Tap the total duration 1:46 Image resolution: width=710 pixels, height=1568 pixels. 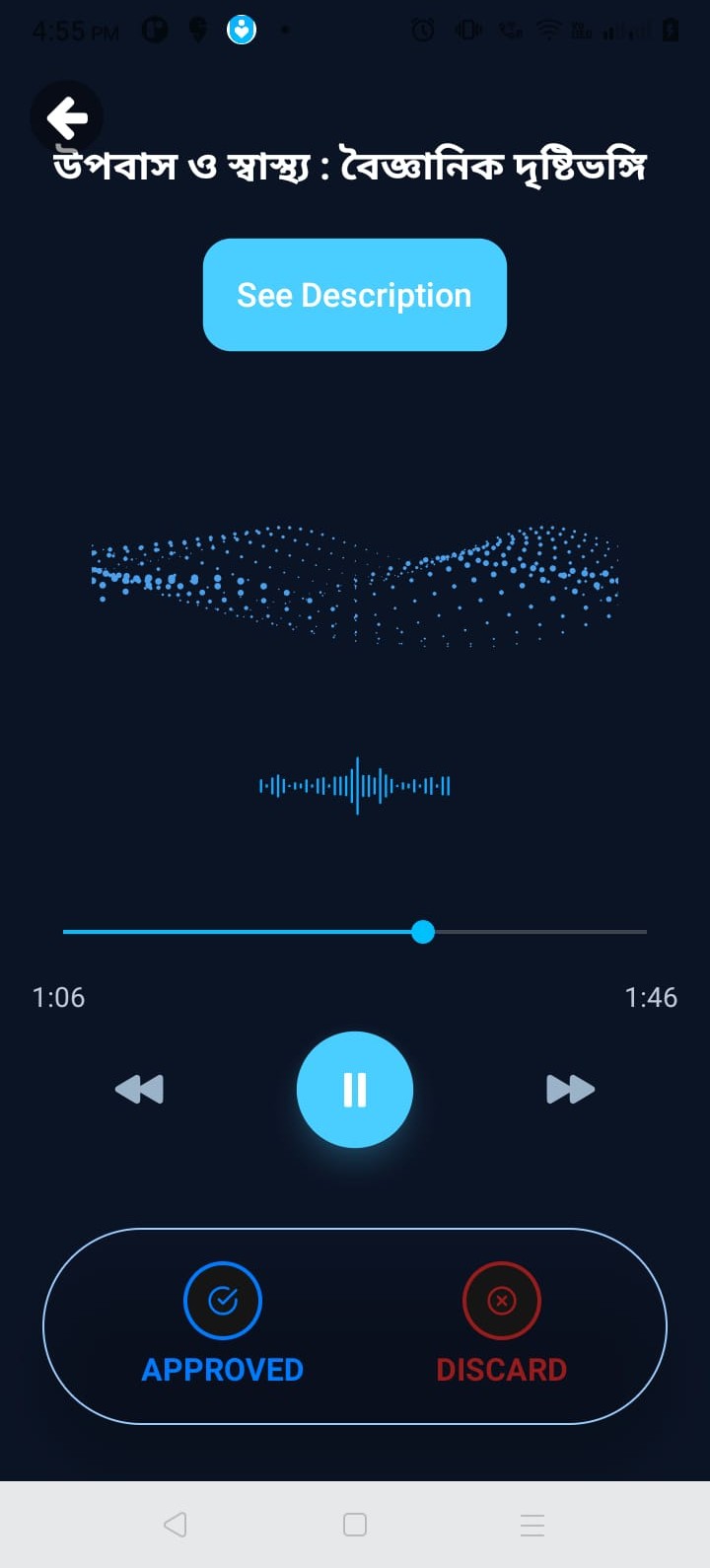tap(651, 997)
